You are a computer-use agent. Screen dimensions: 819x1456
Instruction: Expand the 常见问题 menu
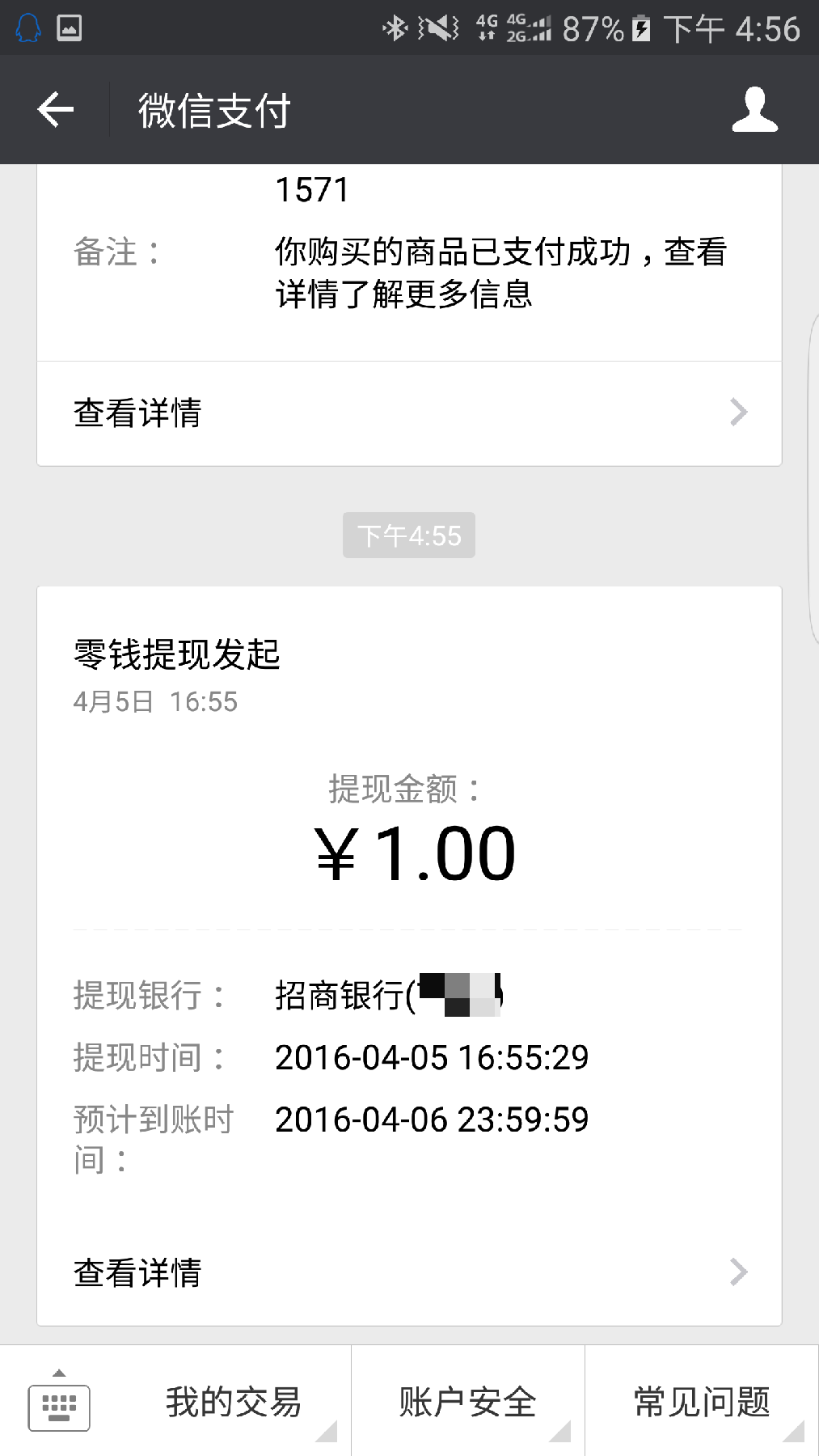[701, 1402]
